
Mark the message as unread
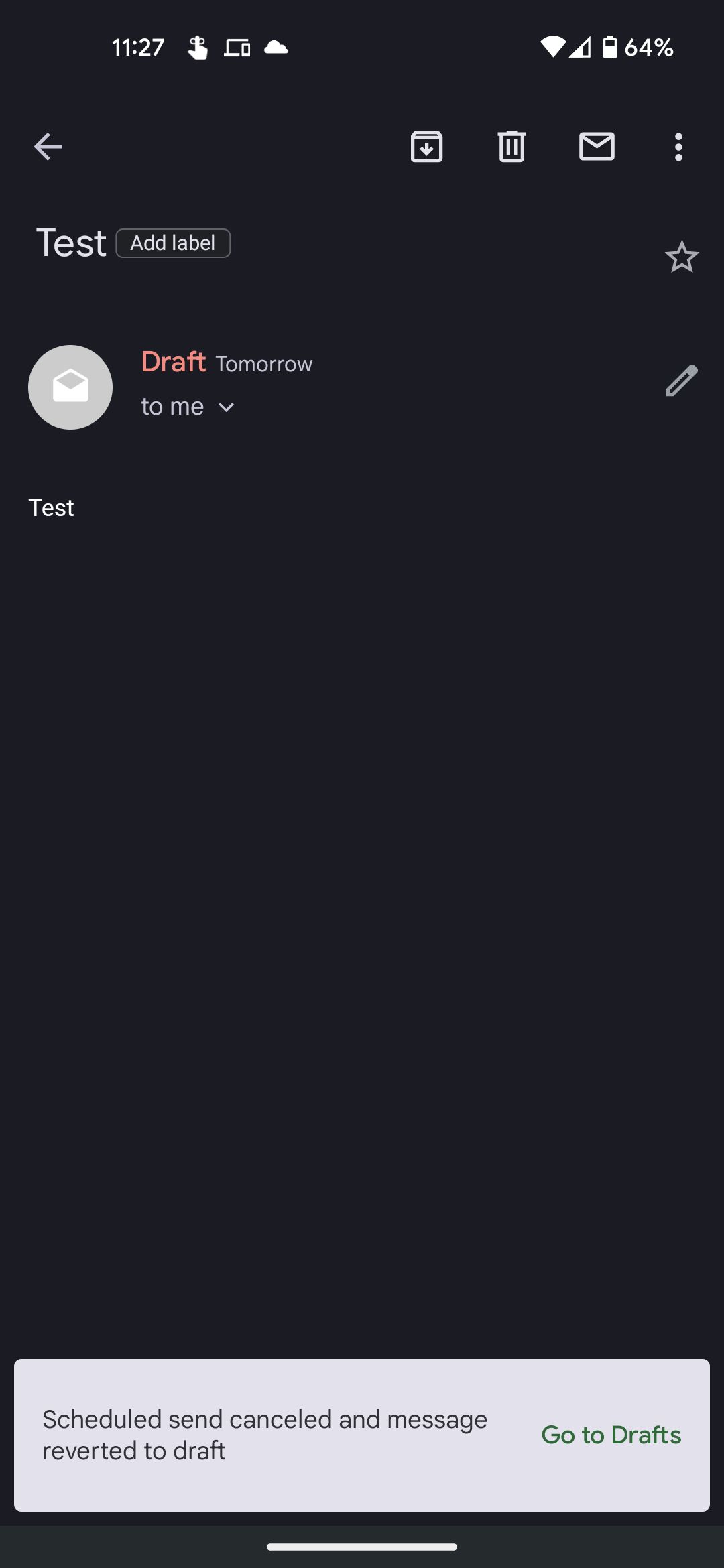click(597, 147)
